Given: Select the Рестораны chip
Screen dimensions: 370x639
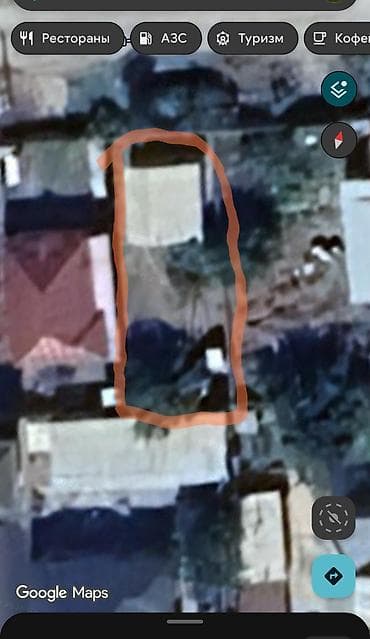Looking at the screenshot, I should pyautogui.click(x=68, y=38).
